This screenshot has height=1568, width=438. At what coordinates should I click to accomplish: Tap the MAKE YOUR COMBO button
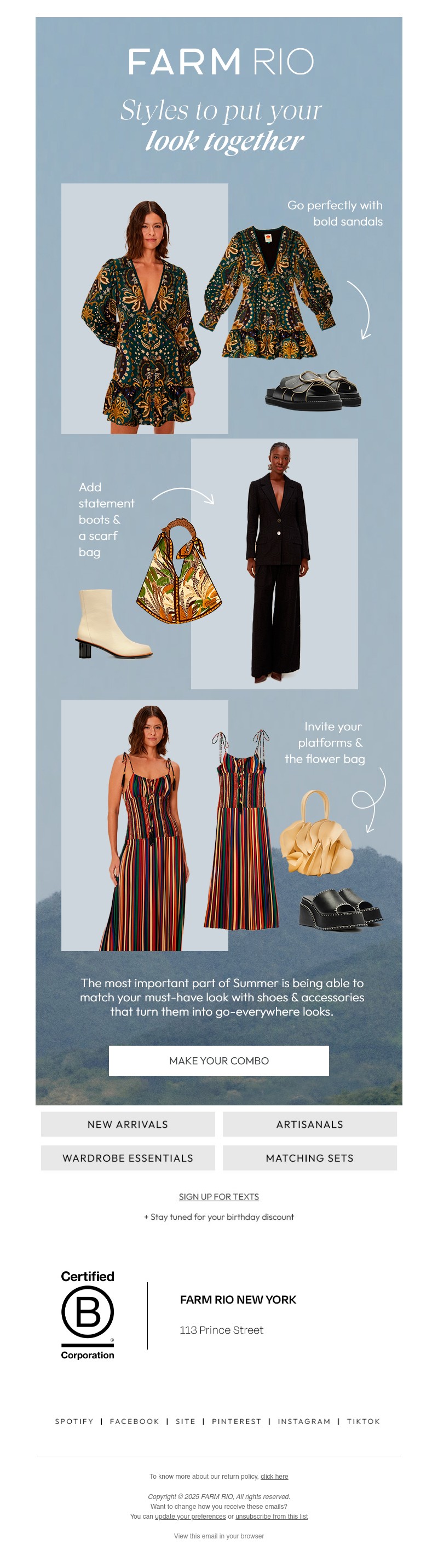coord(218,1060)
